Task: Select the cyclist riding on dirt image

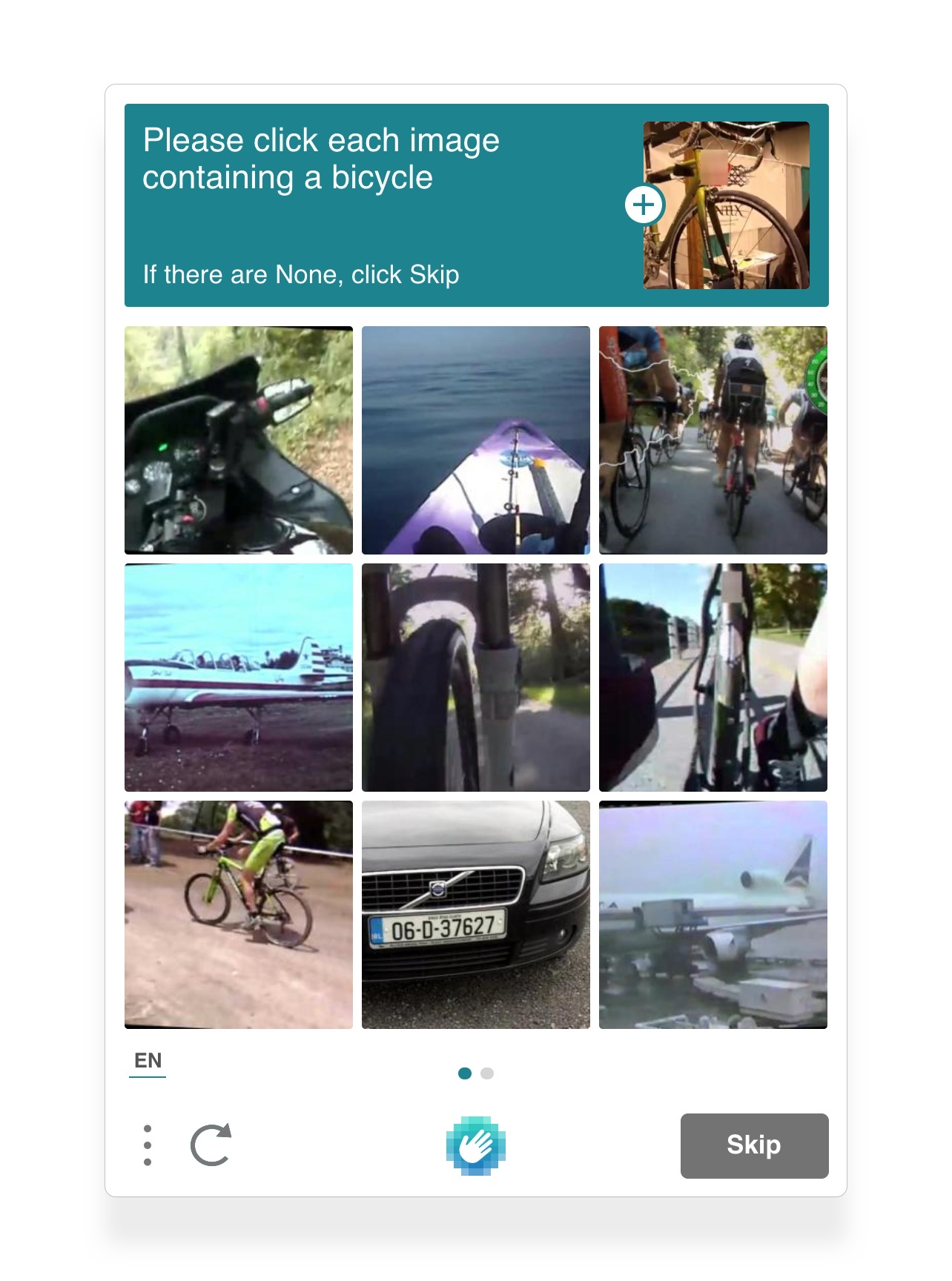Action: (x=237, y=917)
